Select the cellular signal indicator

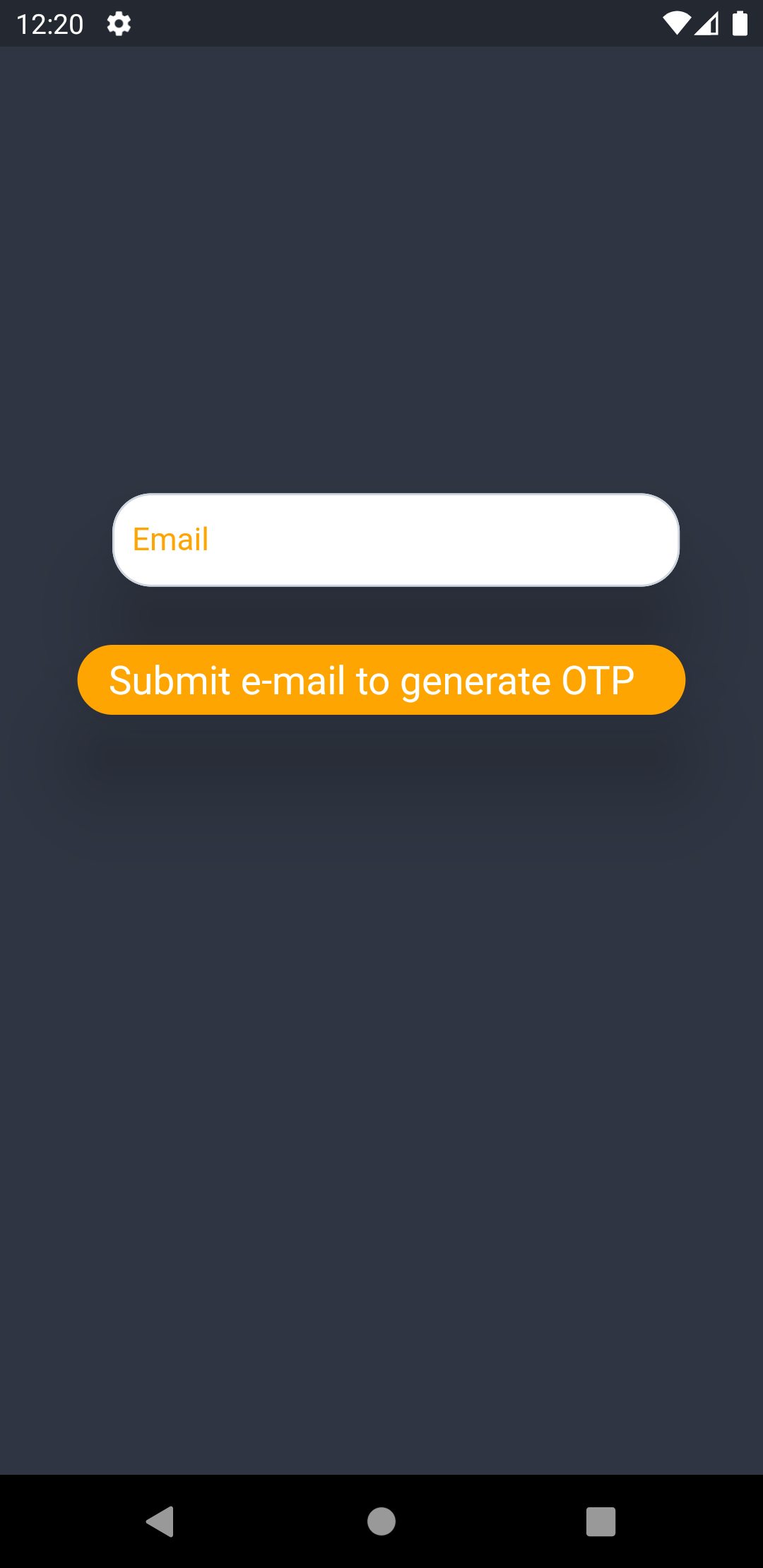point(709,23)
